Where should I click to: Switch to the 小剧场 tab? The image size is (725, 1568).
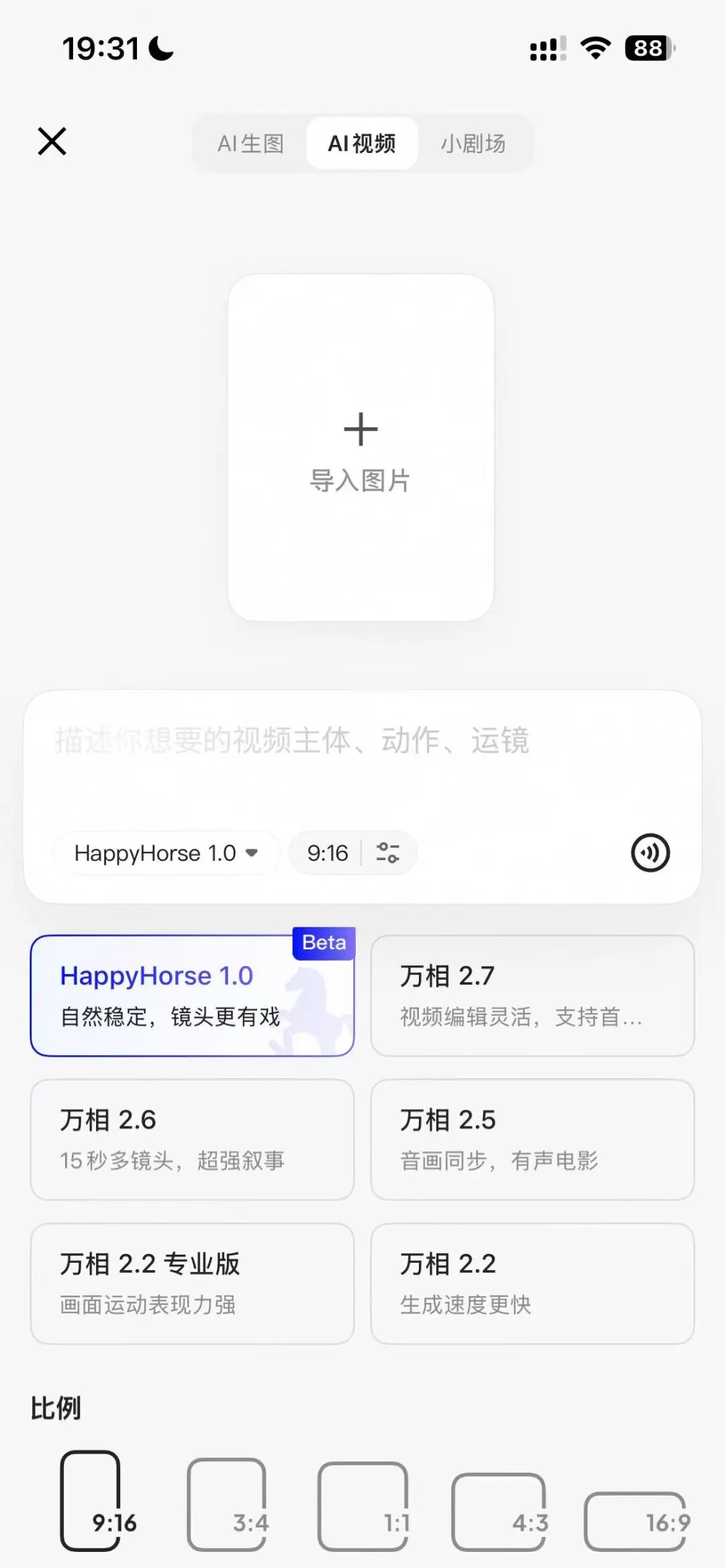(x=475, y=143)
